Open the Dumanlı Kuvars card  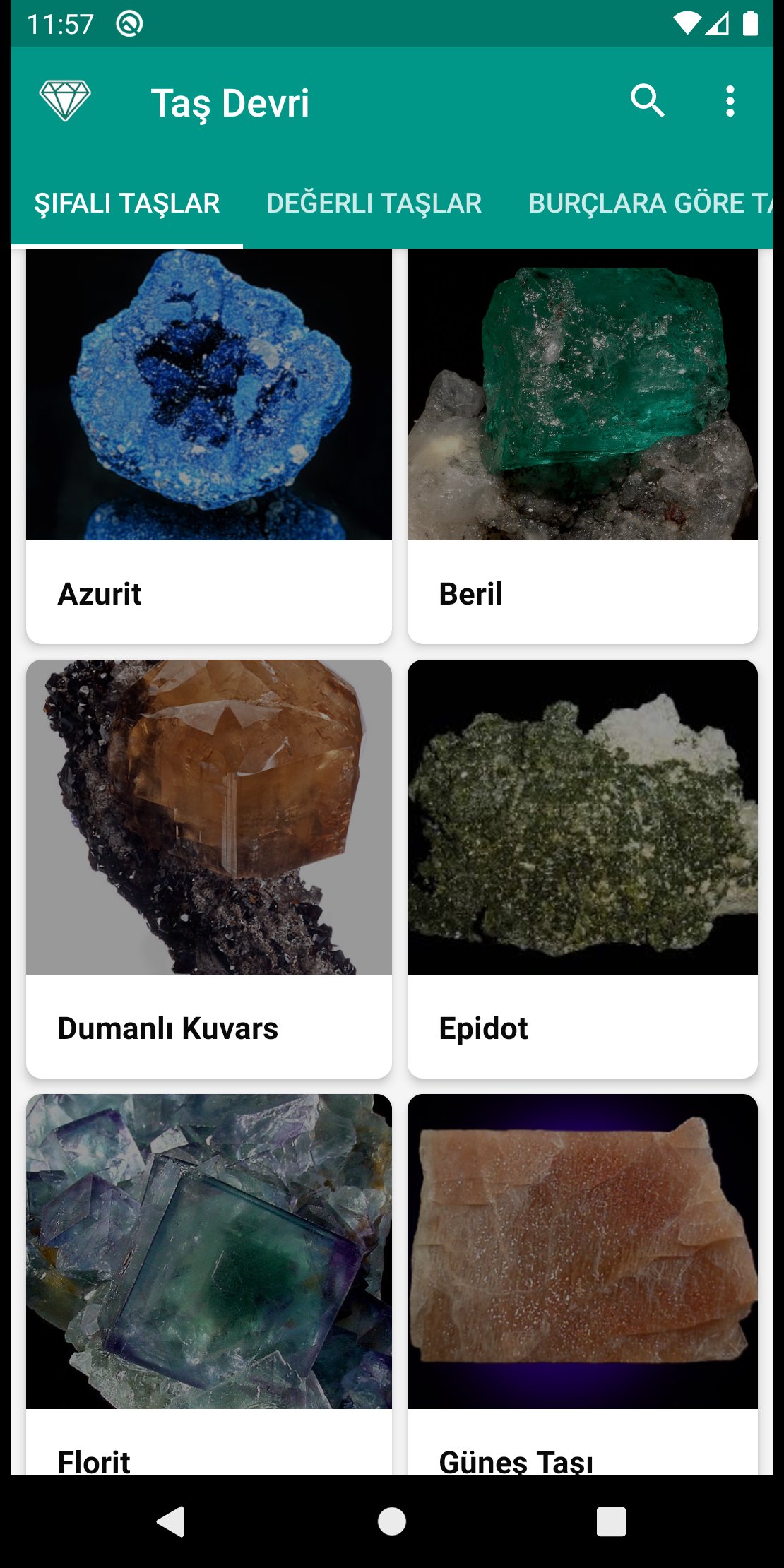tap(208, 869)
